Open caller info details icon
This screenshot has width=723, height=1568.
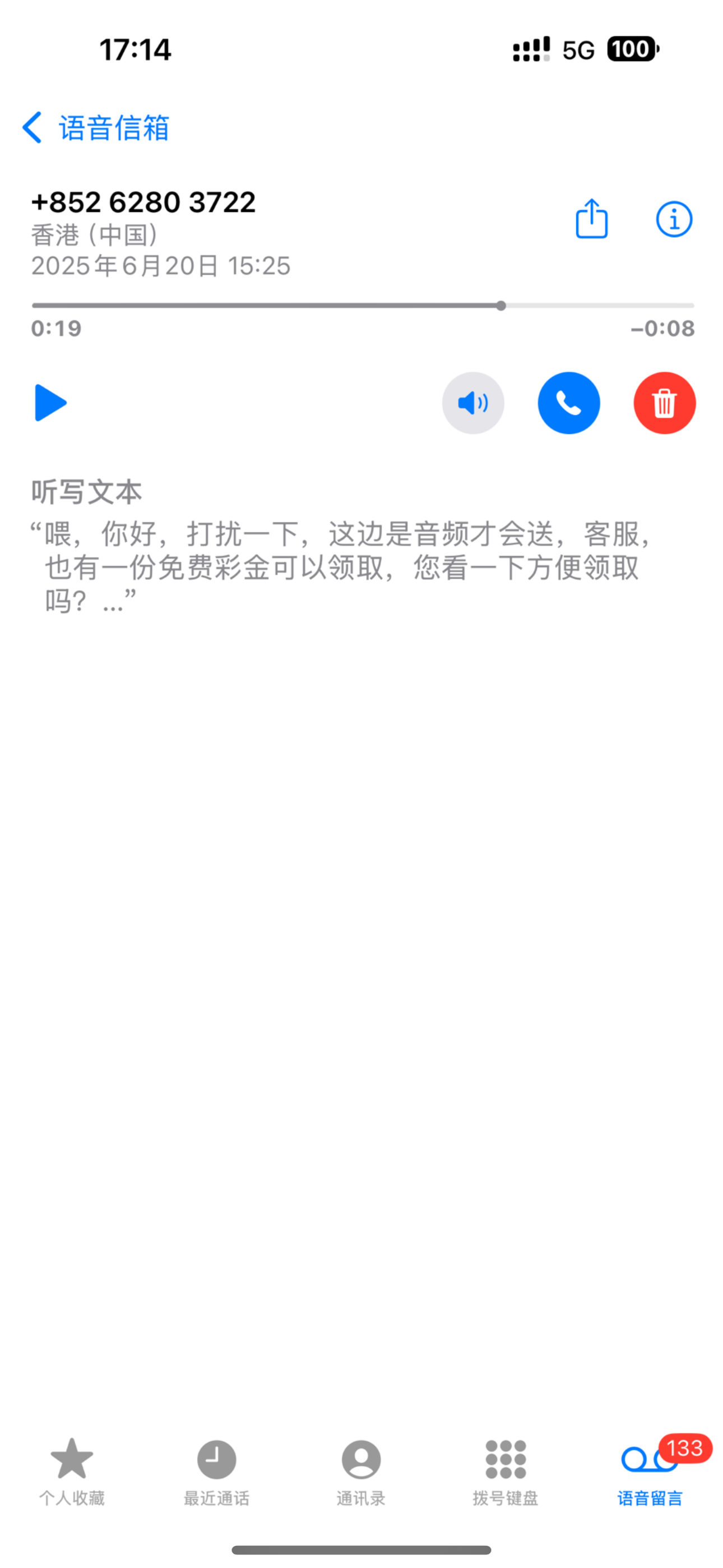674,219
